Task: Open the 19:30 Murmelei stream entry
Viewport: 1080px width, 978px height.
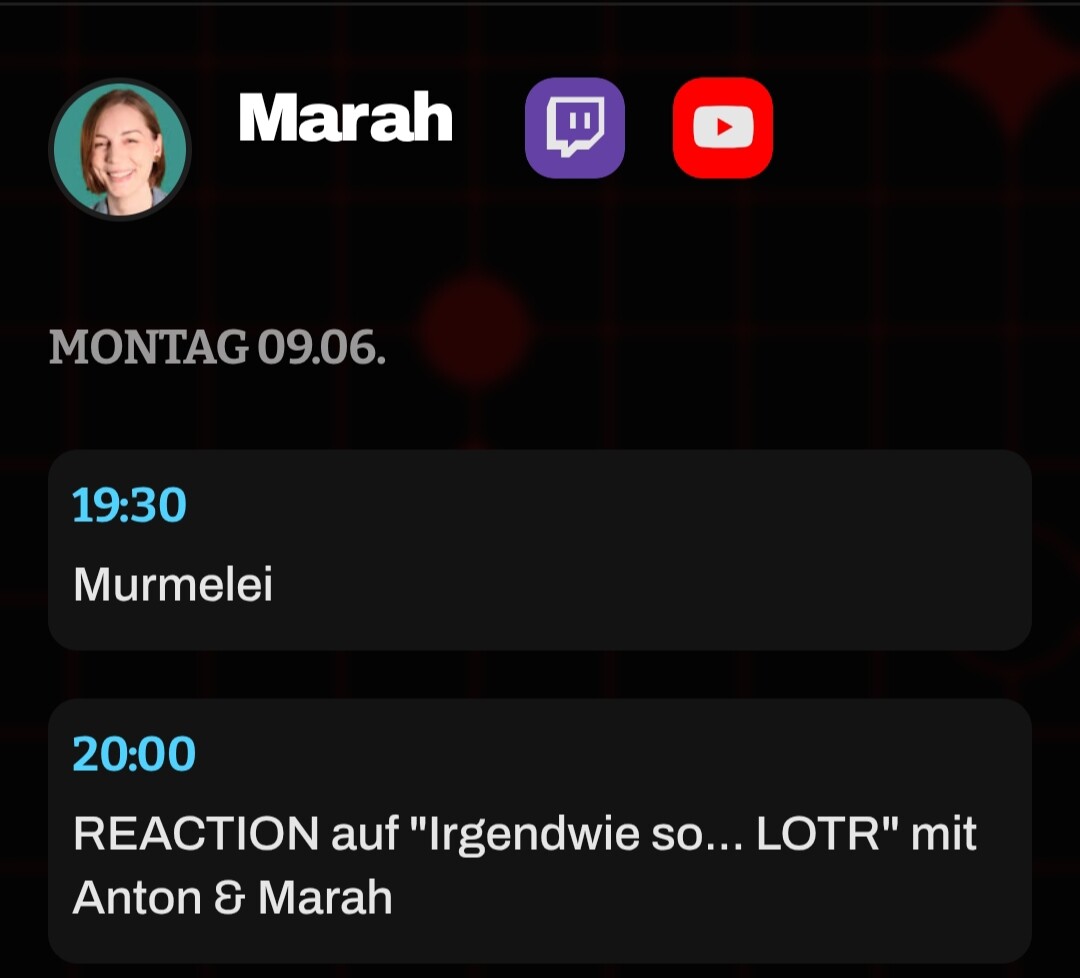Action: tap(539, 549)
